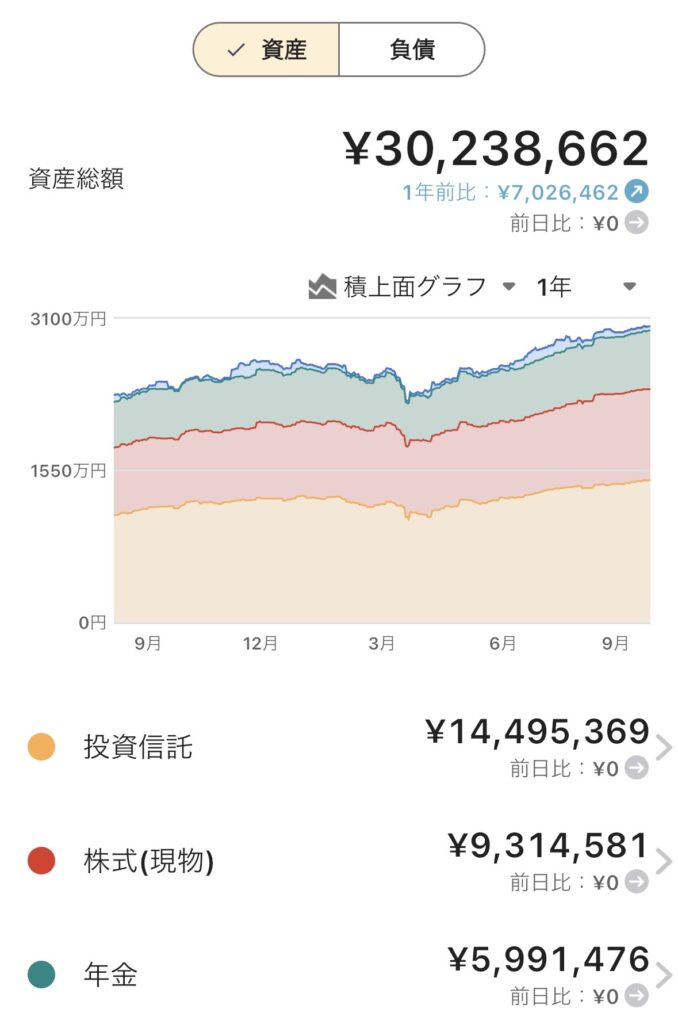Screen dimensions: 678x1024
Task: View the 株式(現物) holdings row
Action: [340, 861]
